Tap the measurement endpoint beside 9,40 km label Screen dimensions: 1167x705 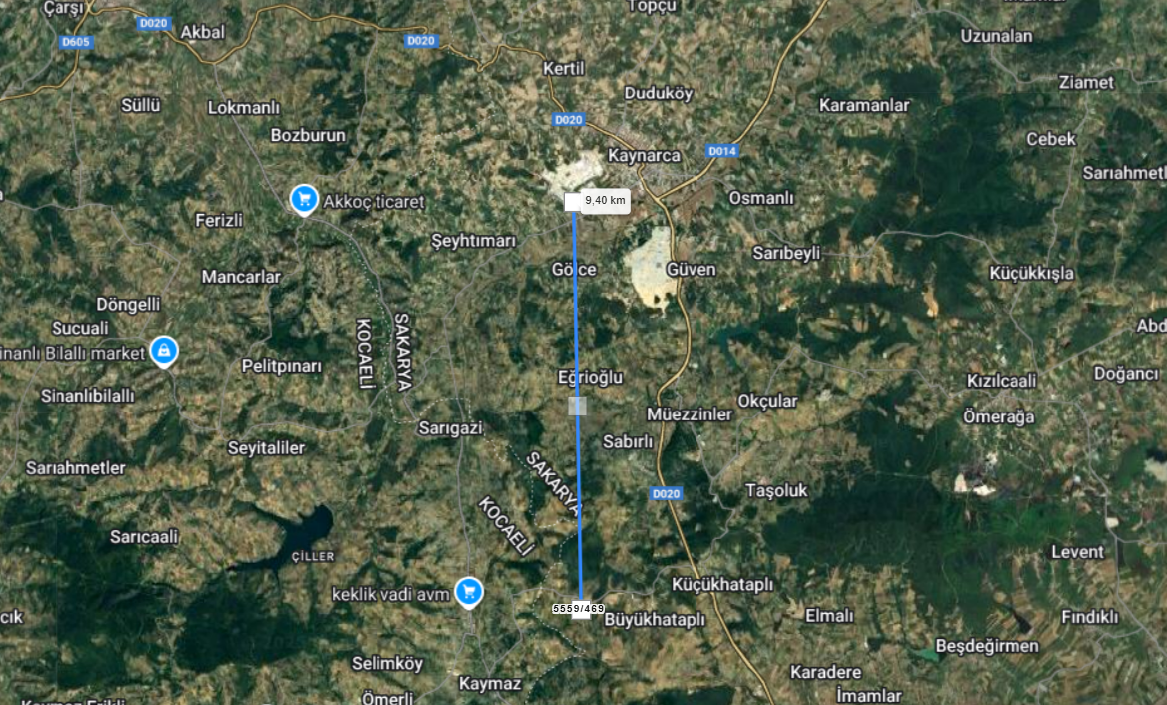coord(572,202)
